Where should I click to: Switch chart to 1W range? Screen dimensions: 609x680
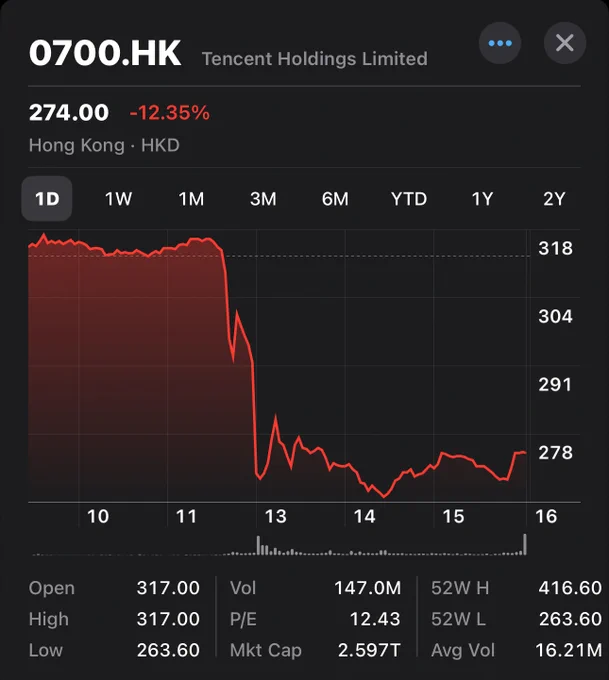point(118,199)
